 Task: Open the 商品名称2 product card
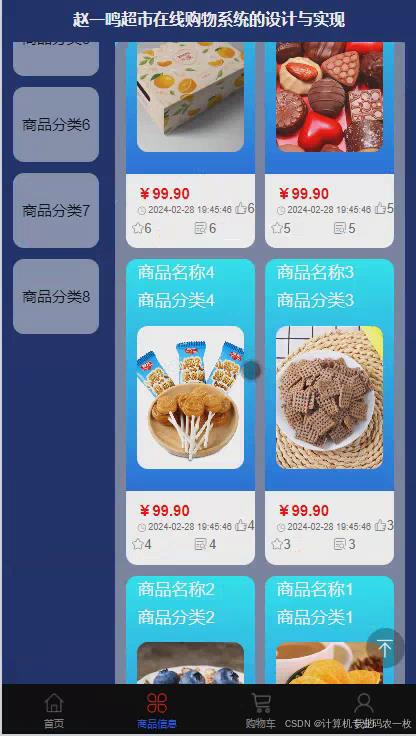click(190, 630)
